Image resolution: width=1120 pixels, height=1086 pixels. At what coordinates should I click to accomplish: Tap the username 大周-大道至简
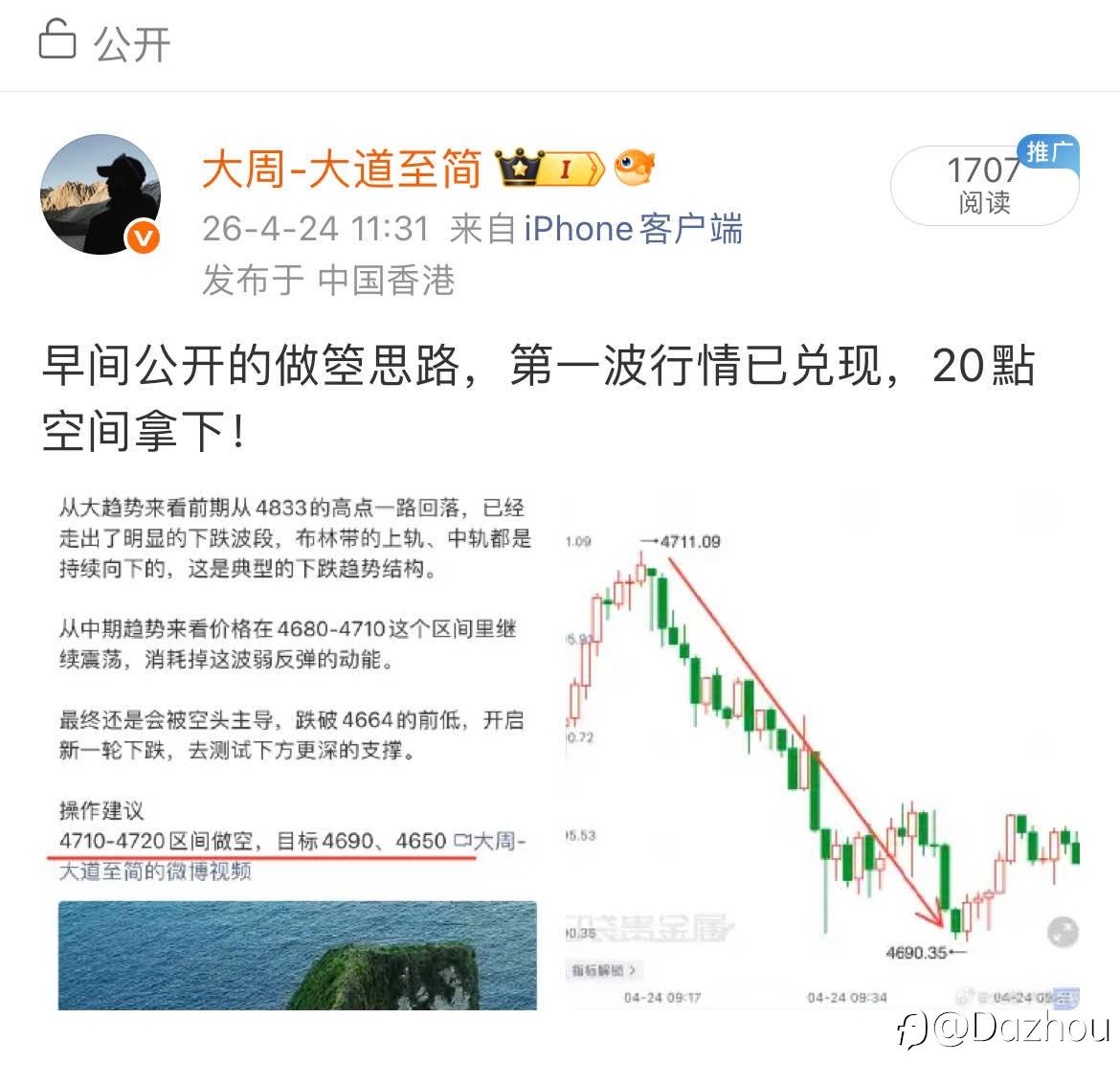[342, 170]
